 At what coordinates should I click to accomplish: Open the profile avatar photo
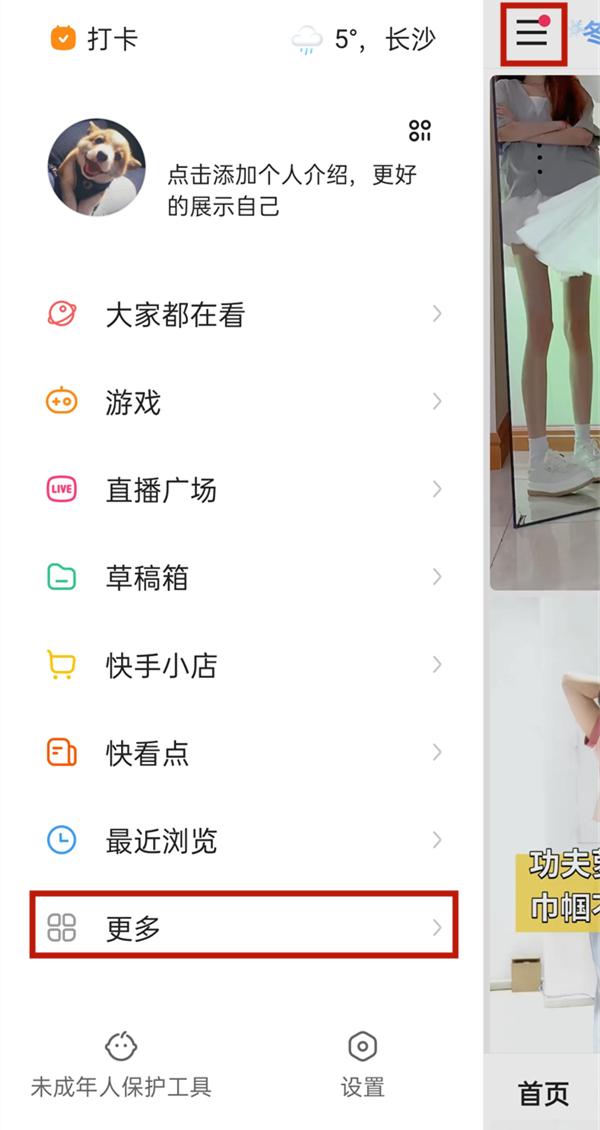97,168
